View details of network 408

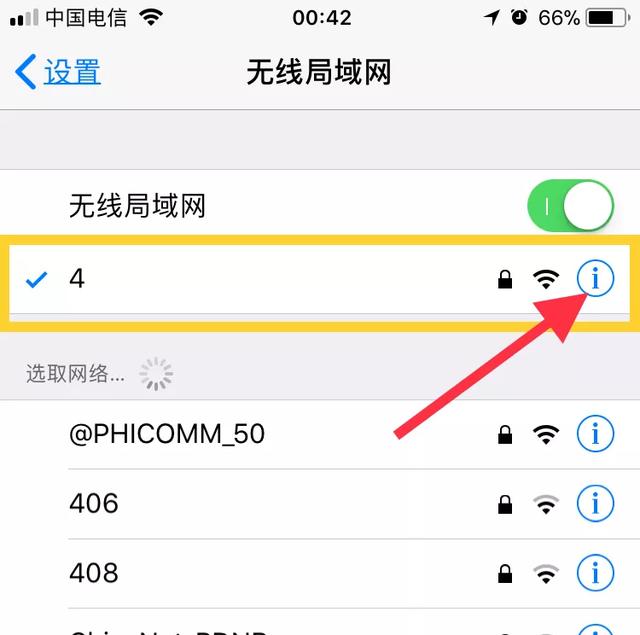tap(595, 573)
